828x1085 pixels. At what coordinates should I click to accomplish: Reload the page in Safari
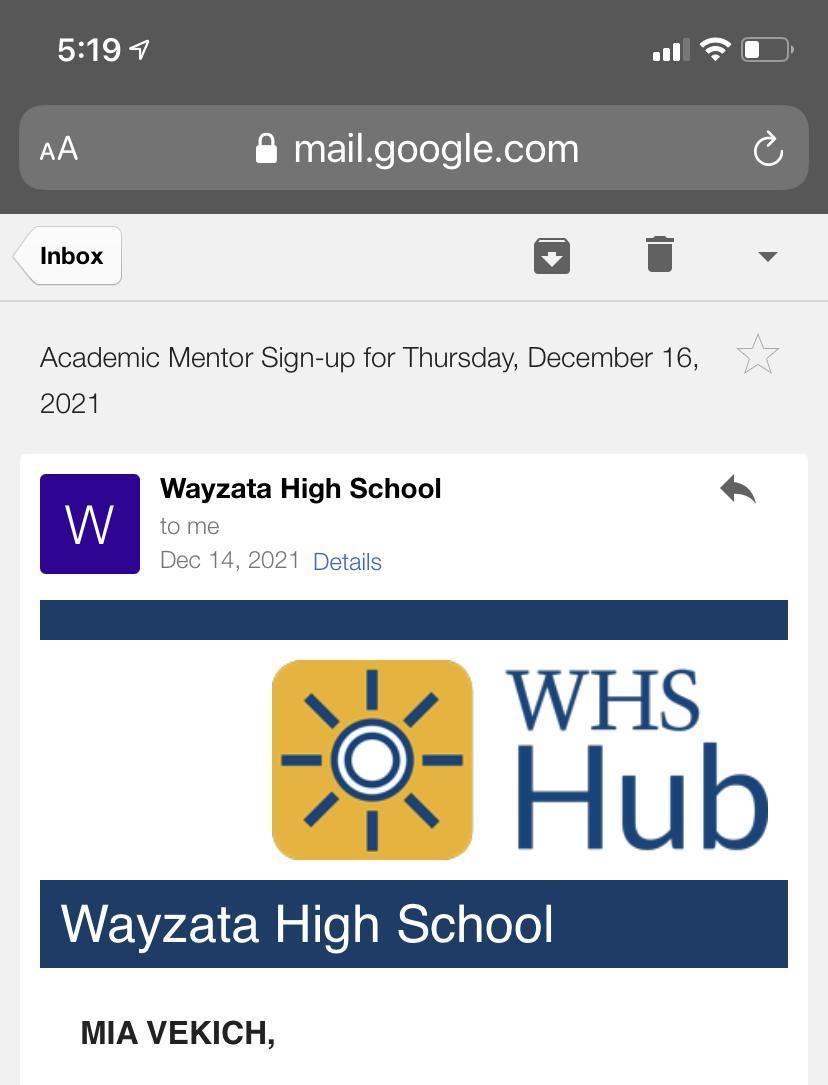pos(767,150)
